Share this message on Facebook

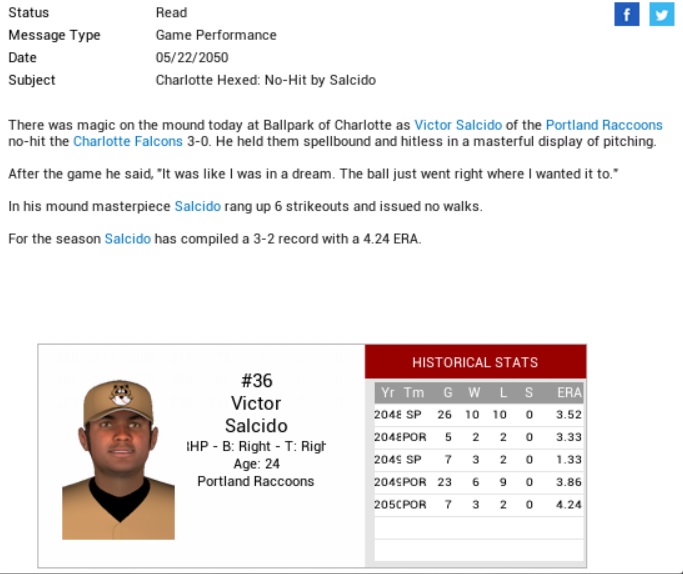627,15
